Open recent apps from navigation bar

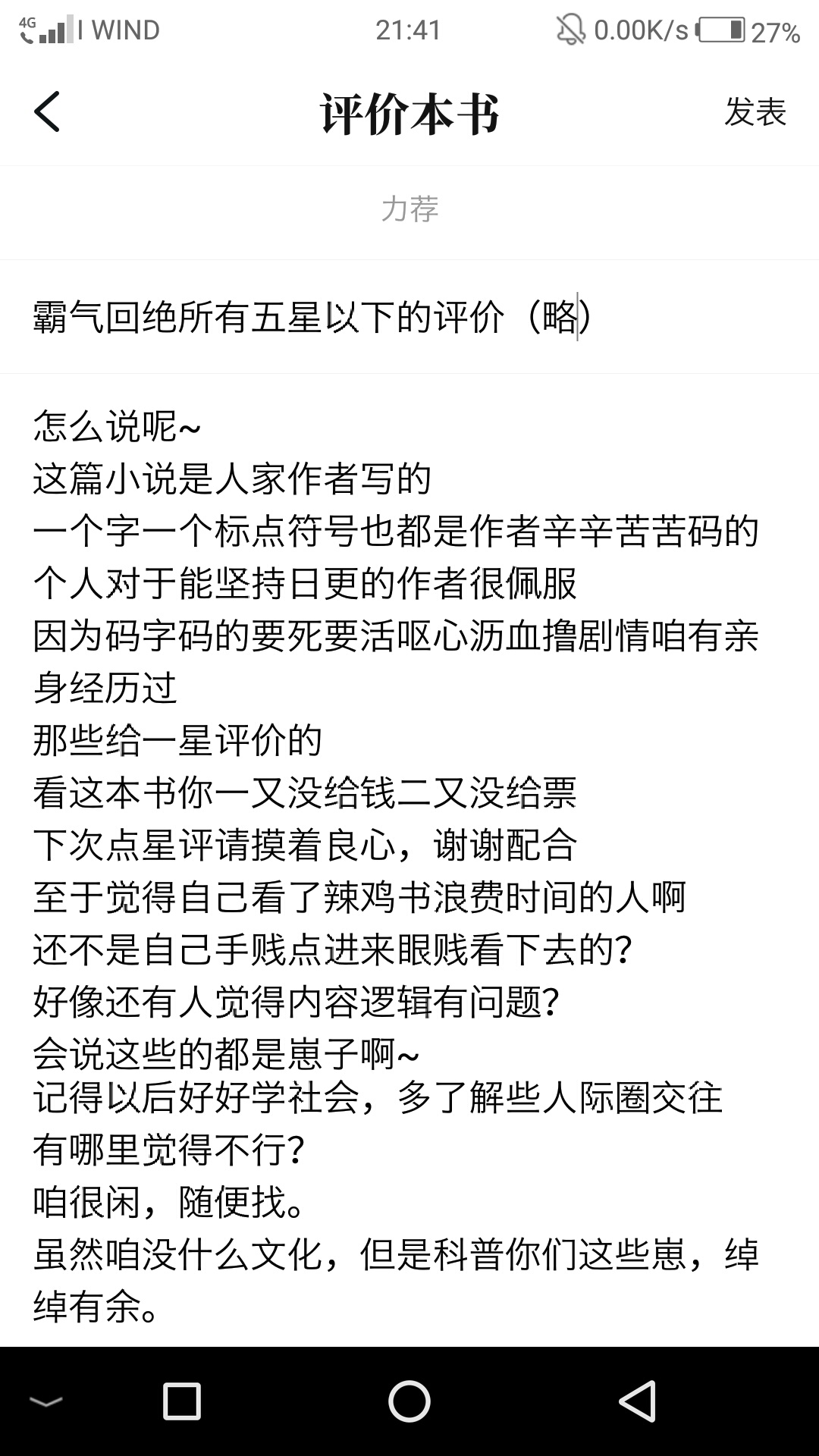[x=182, y=1401]
